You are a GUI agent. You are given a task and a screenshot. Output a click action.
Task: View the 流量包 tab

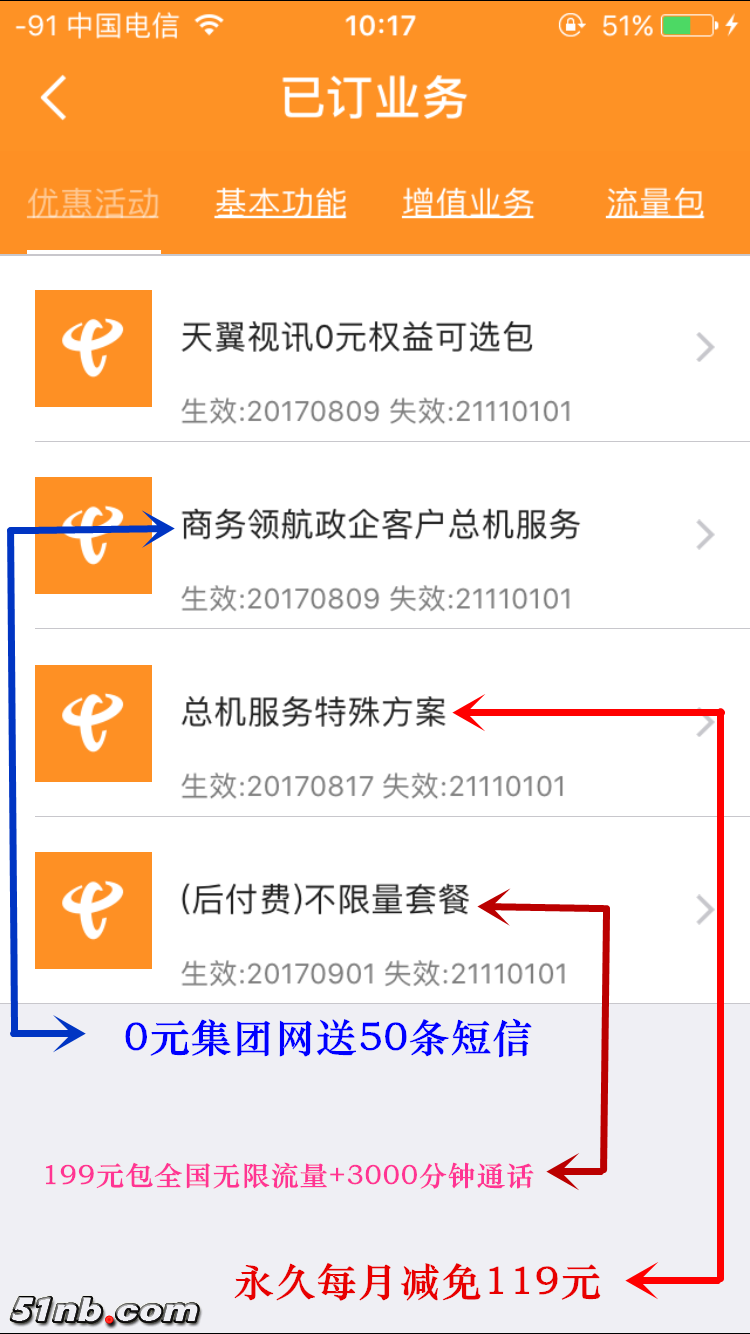pyautogui.click(x=655, y=204)
